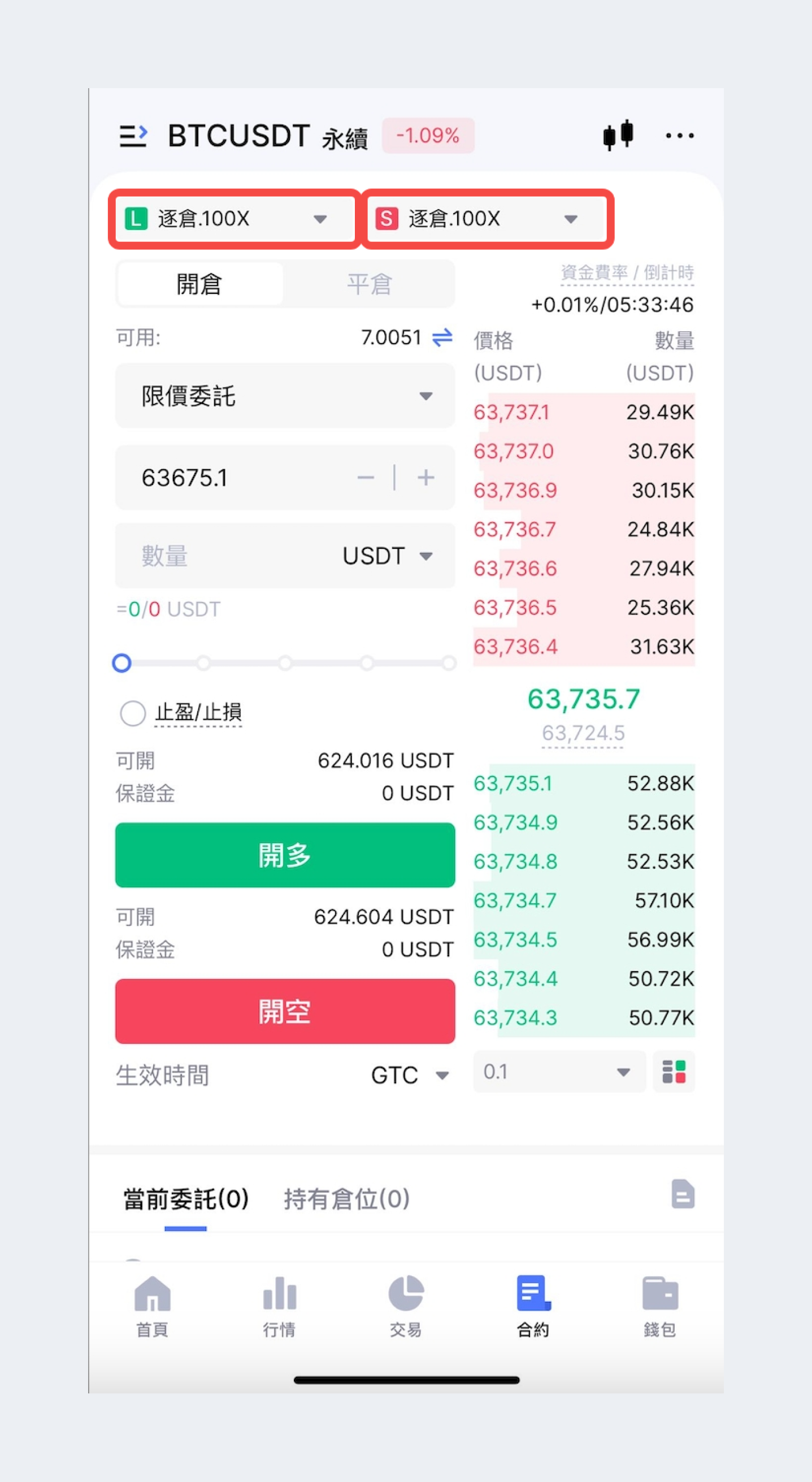Expand the short 逐倉.100X leverage dropdown

(487, 219)
